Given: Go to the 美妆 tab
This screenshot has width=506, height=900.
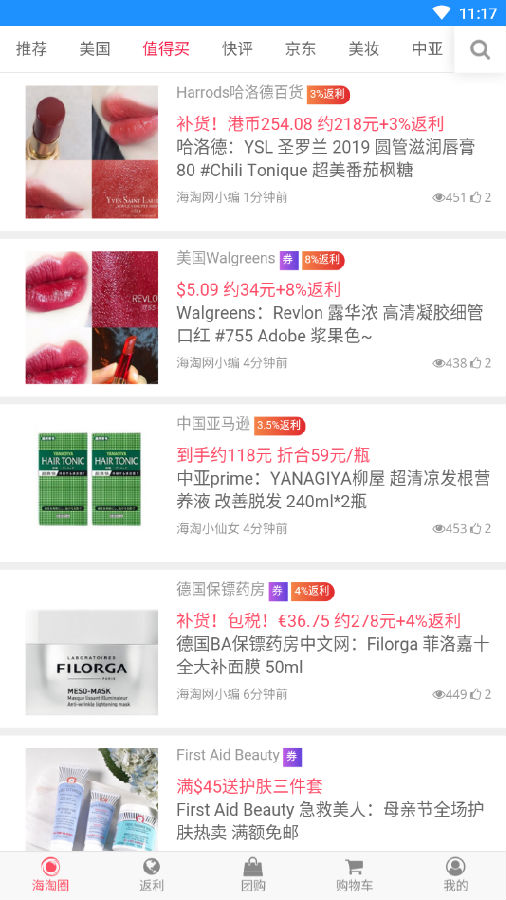Looking at the screenshot, I should pyautogui.click(x=363, y=49).
